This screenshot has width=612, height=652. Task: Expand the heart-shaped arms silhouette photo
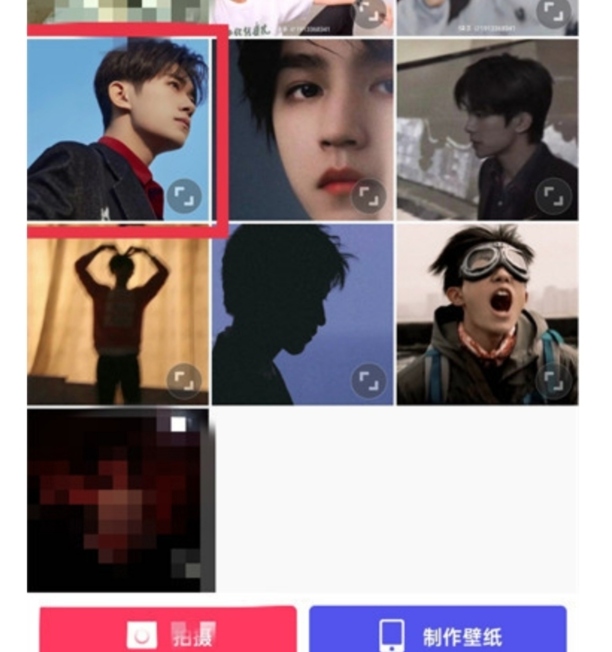(184, 380)
